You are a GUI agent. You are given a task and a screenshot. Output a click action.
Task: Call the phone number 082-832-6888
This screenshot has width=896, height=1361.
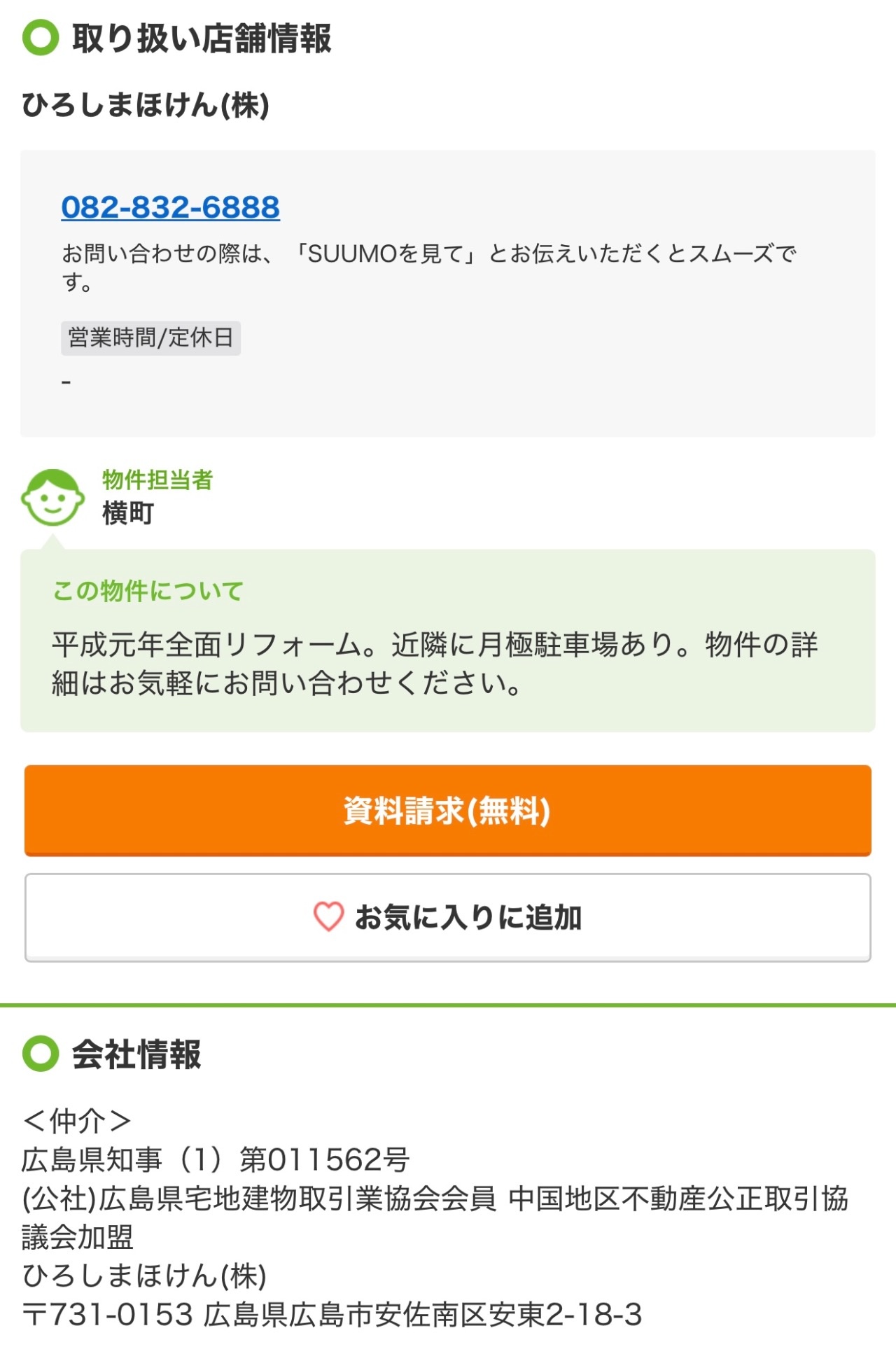coord(170,207)
